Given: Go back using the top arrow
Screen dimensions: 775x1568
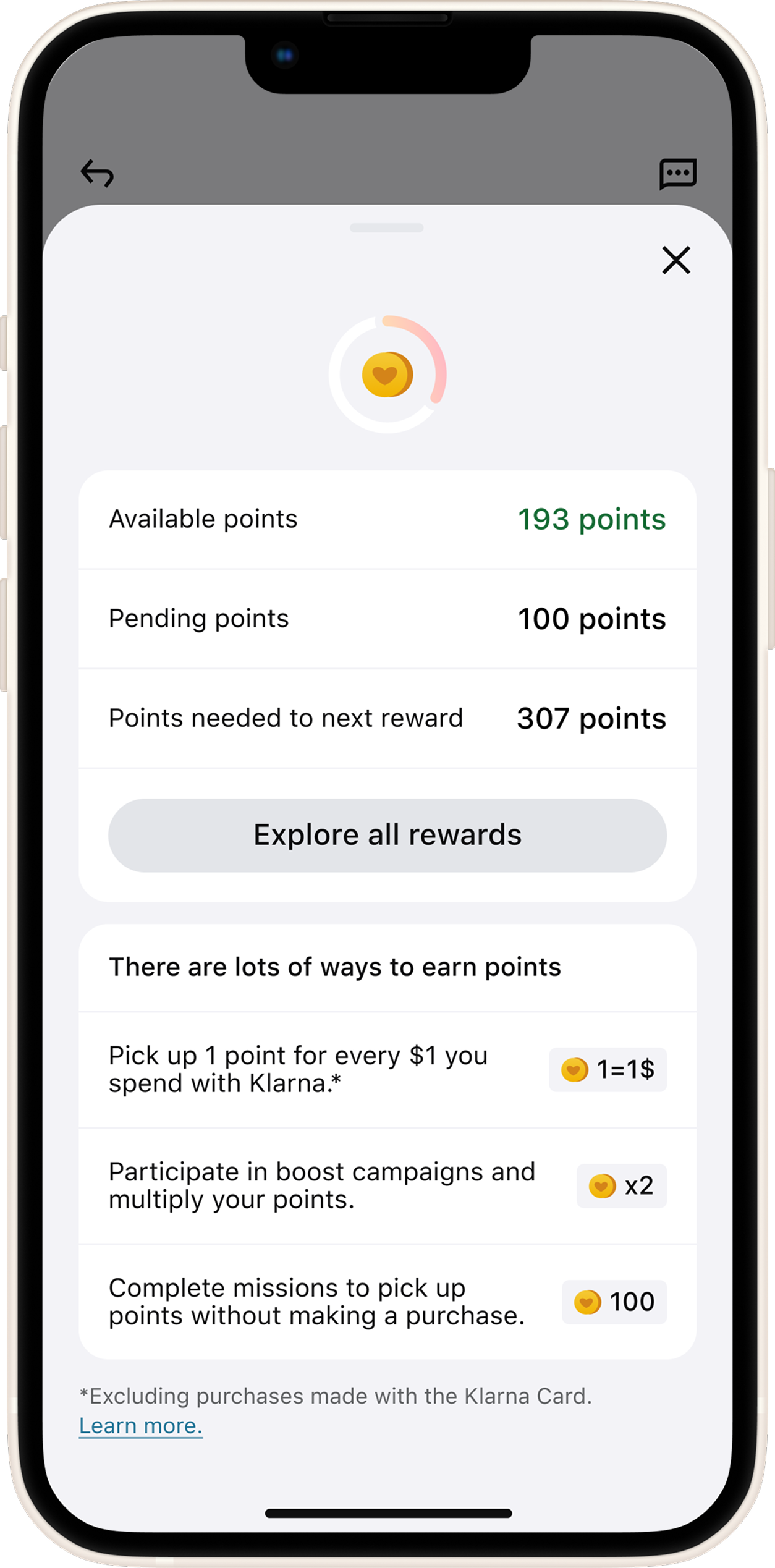Looking at the screenshot, I should pyautogui.click(x=98, y=174).
